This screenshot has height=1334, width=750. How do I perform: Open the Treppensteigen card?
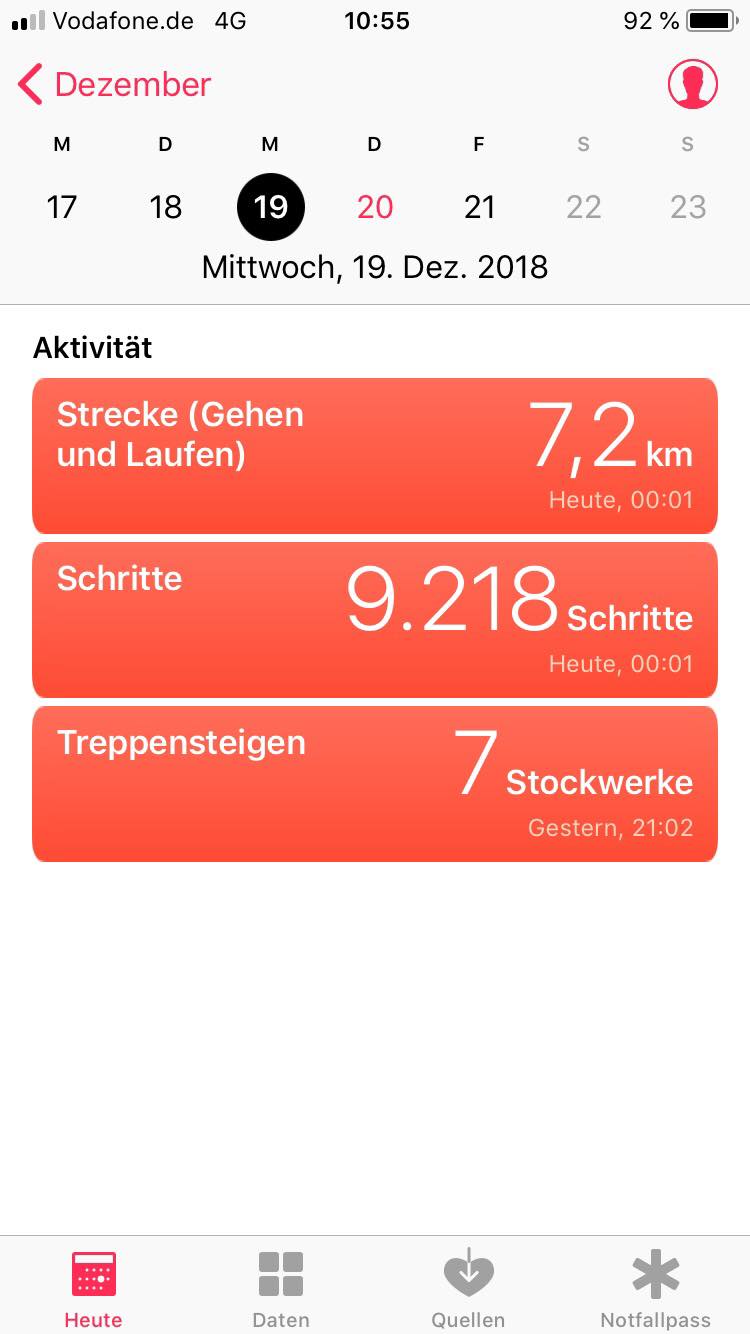[x=375, y=784]
